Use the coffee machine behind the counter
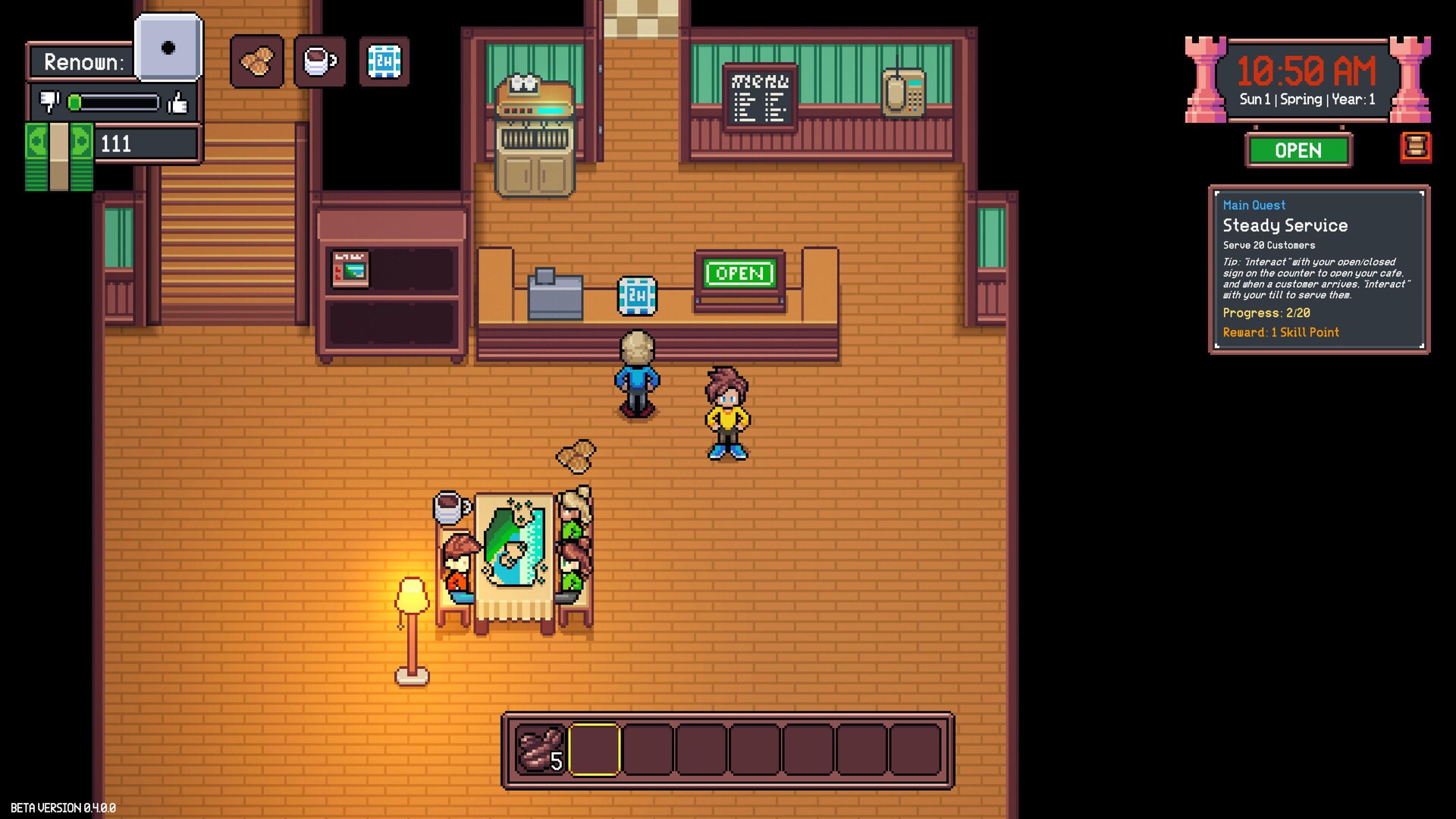 point(535,136)
